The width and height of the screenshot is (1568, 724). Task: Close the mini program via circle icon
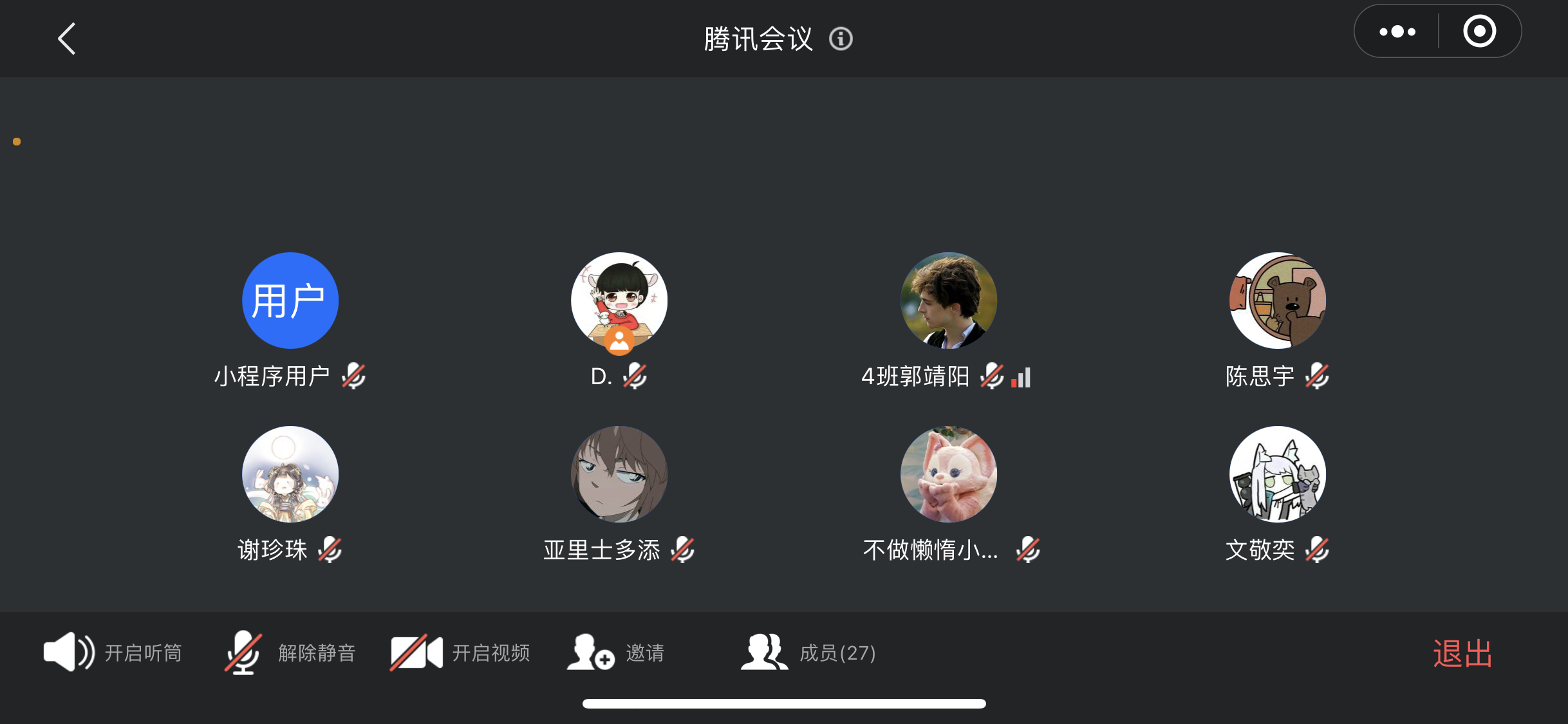tap(1479, 32)
